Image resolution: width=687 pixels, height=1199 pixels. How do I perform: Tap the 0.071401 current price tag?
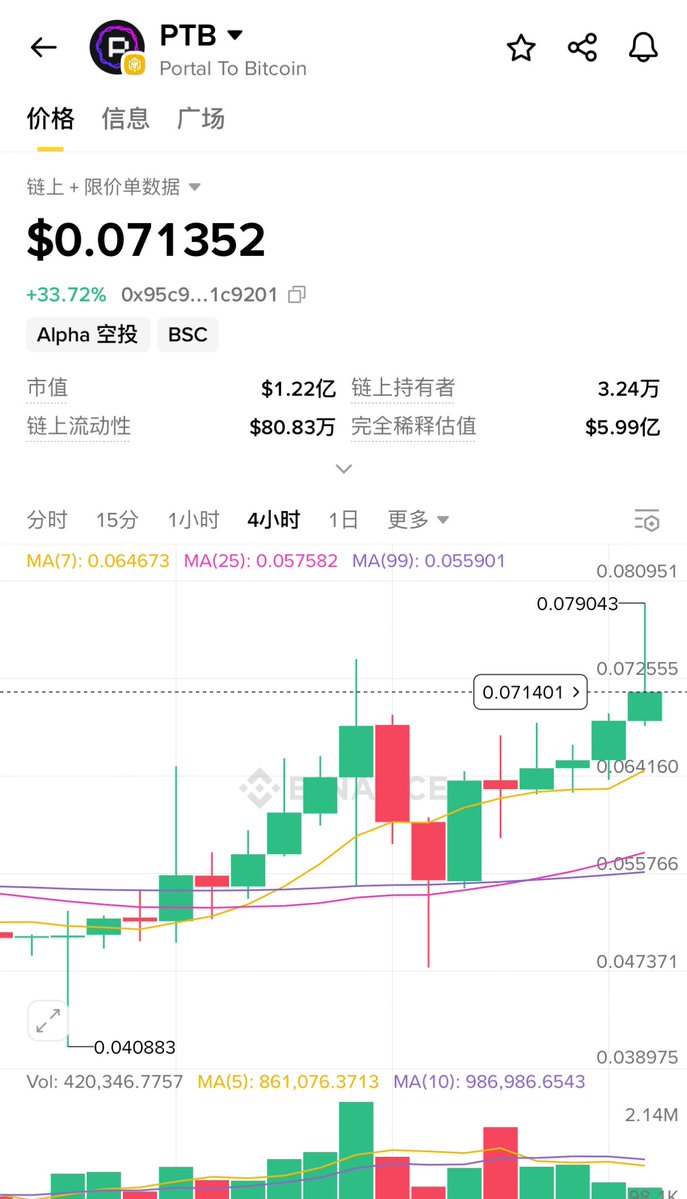[530, 692]
